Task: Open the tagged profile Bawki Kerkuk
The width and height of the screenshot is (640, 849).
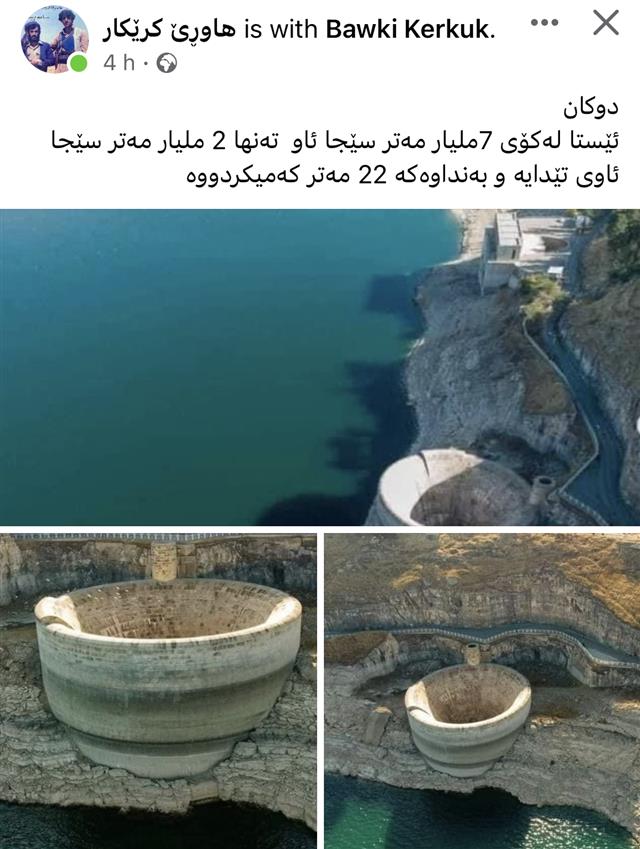Action: [409, 30]
